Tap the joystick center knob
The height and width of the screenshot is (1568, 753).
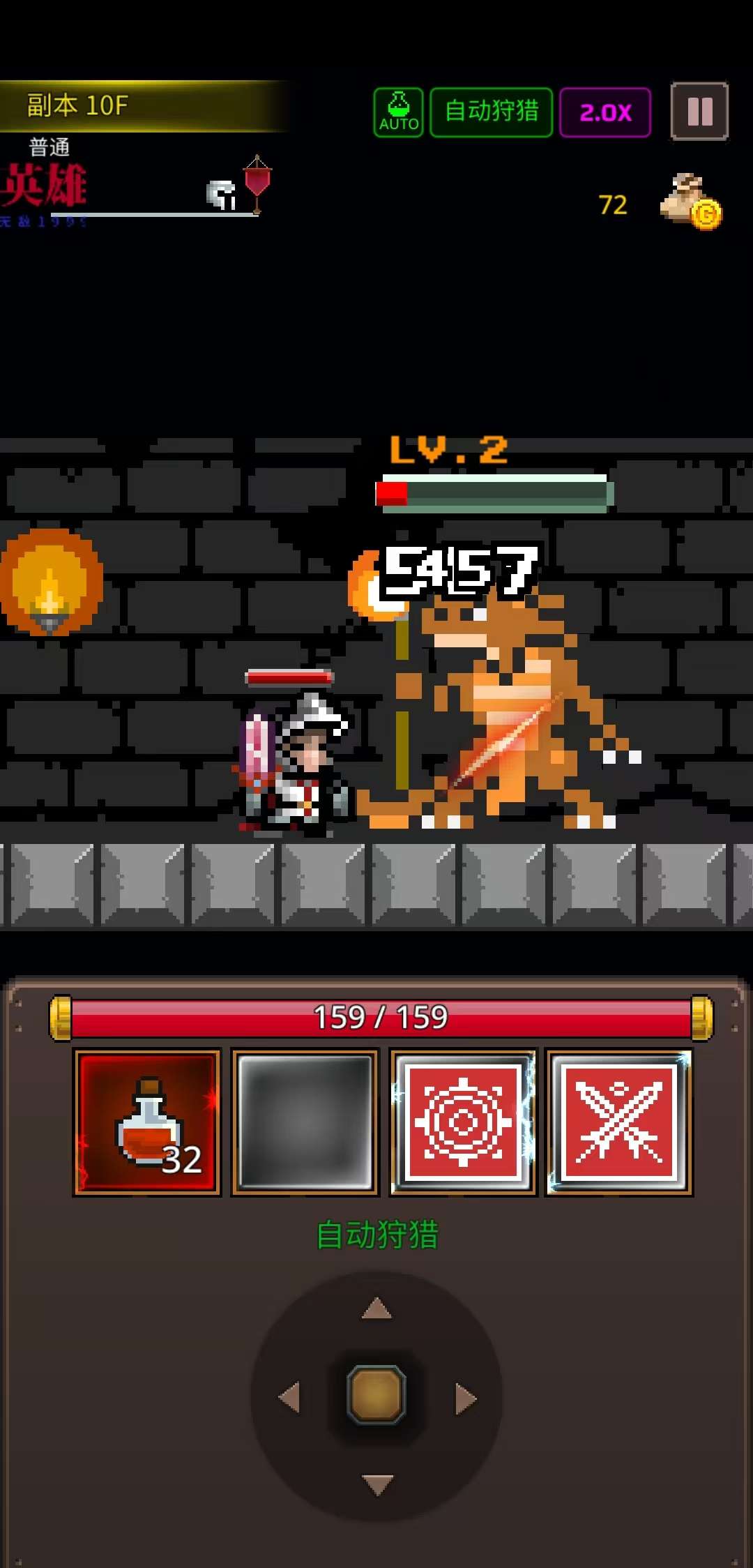click(x=376, y=1395)
